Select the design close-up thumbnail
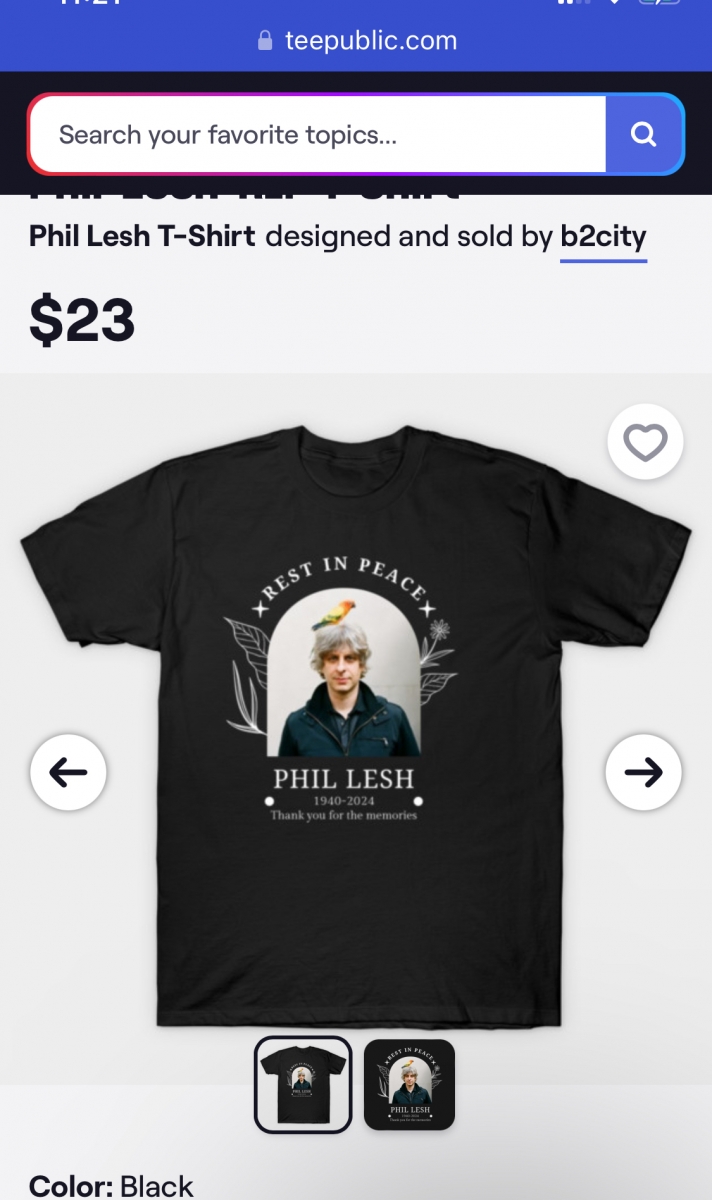The image size is (712, 1200). pyautogui.click(x=409, y=1084)
